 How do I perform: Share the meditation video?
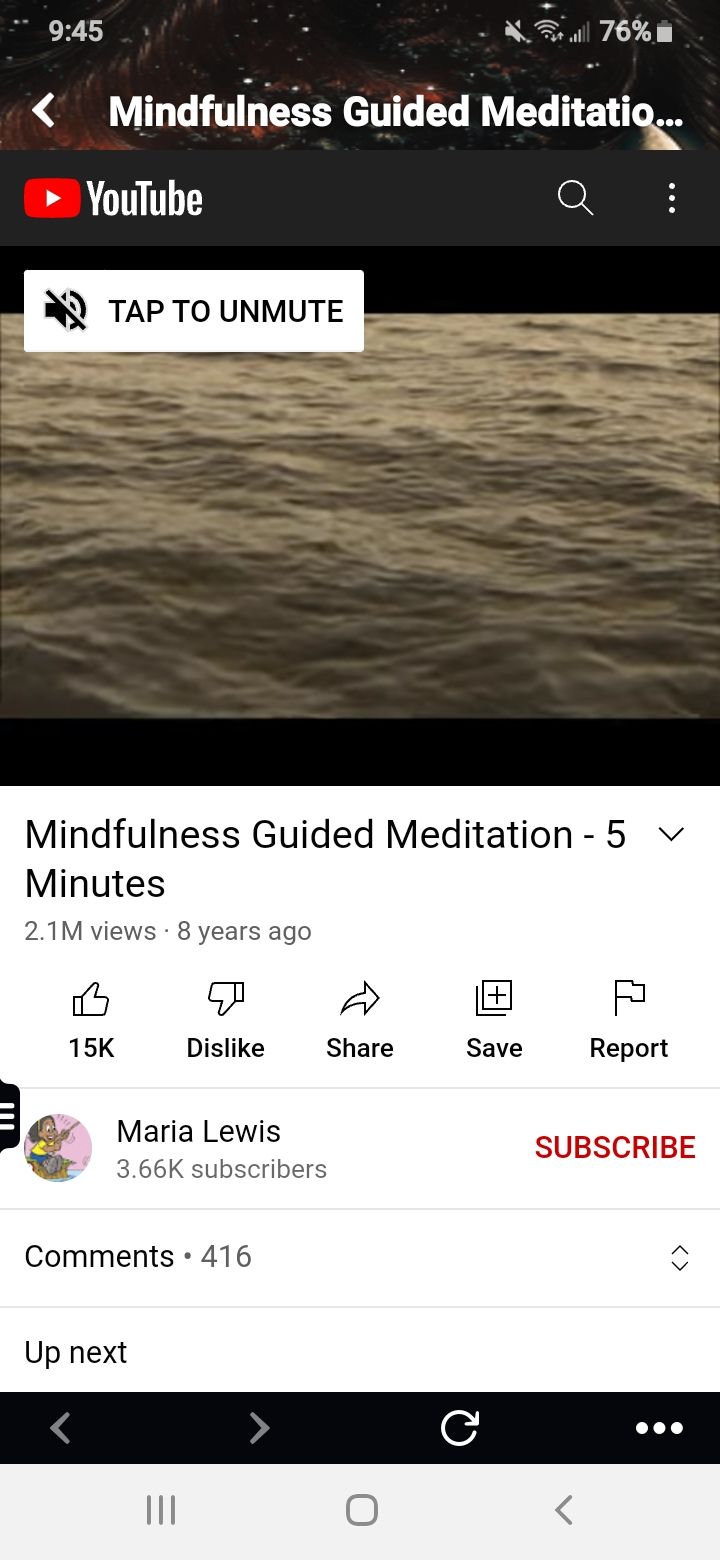360,1018
